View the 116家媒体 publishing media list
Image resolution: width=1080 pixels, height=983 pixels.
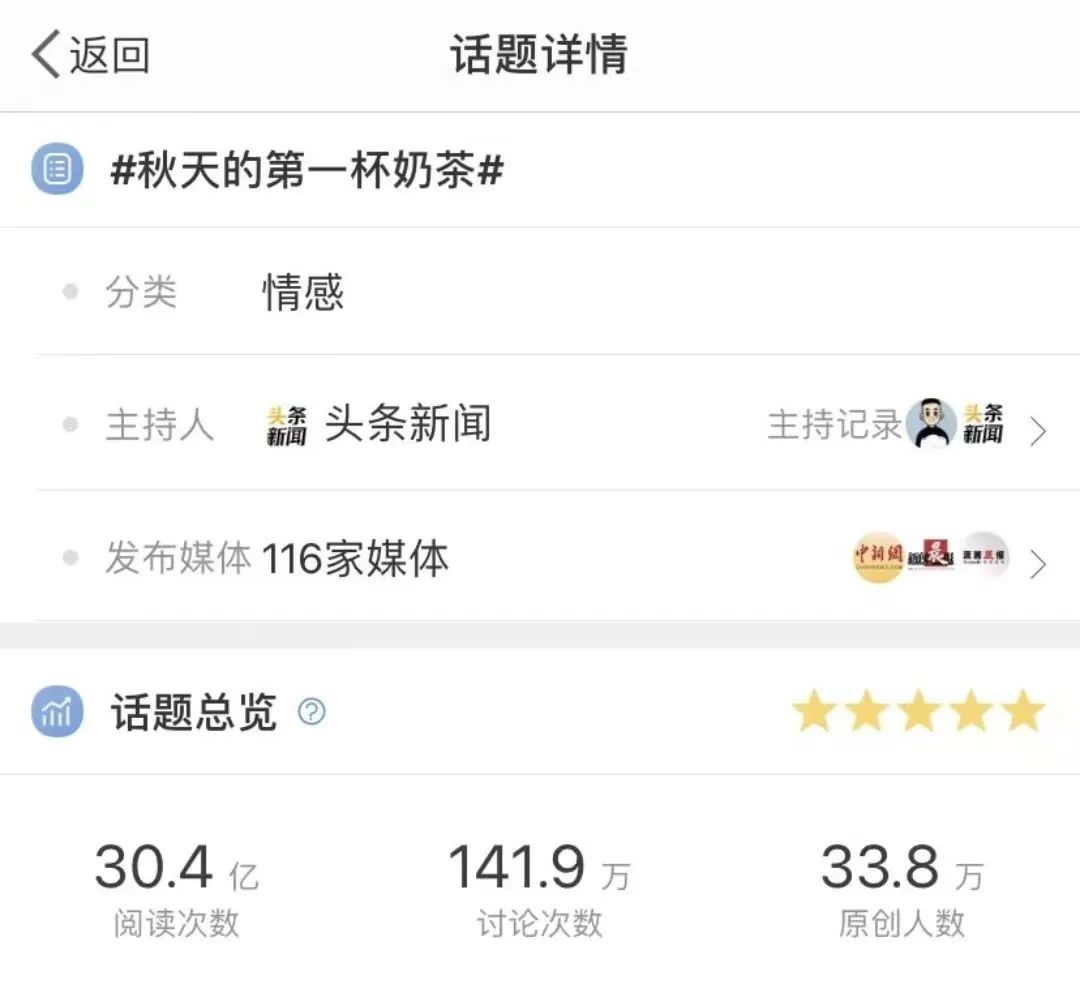[x=355, y=559]
